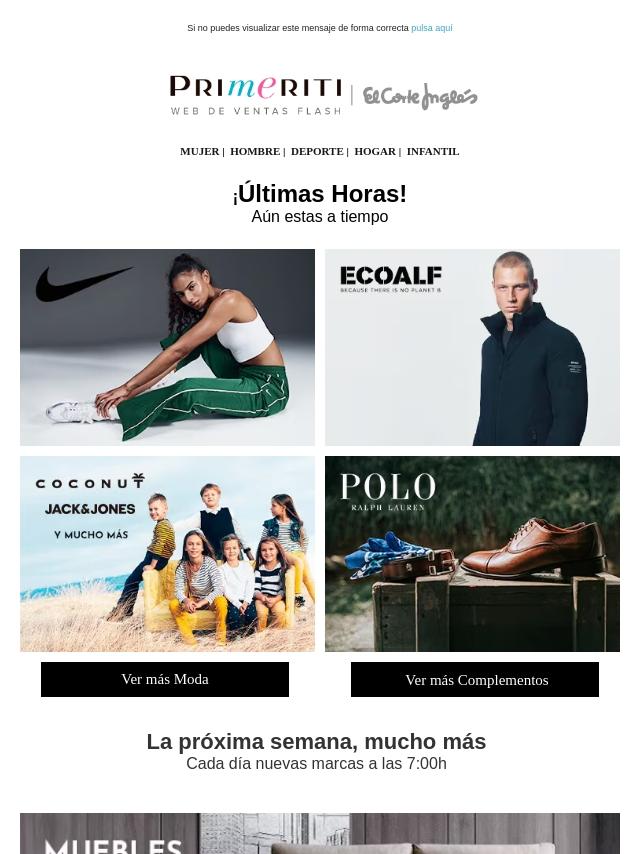640x854 pixels.
Task: Open the HOGAR category link
Action: point(375,152)
